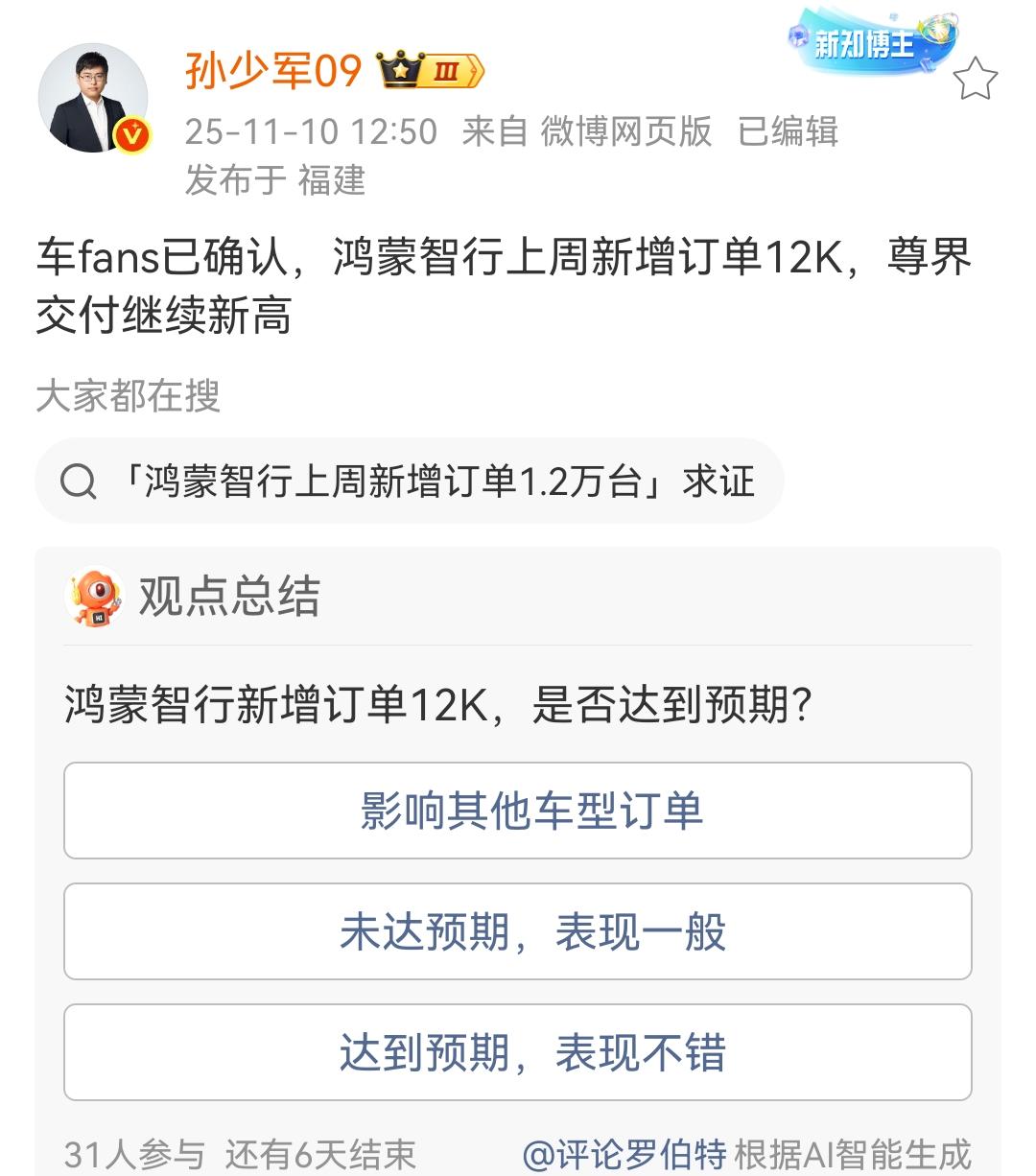Select the 未达预期，表现一般 poll choice
The image size is (1036, 1176).
[x=516, y=932]
